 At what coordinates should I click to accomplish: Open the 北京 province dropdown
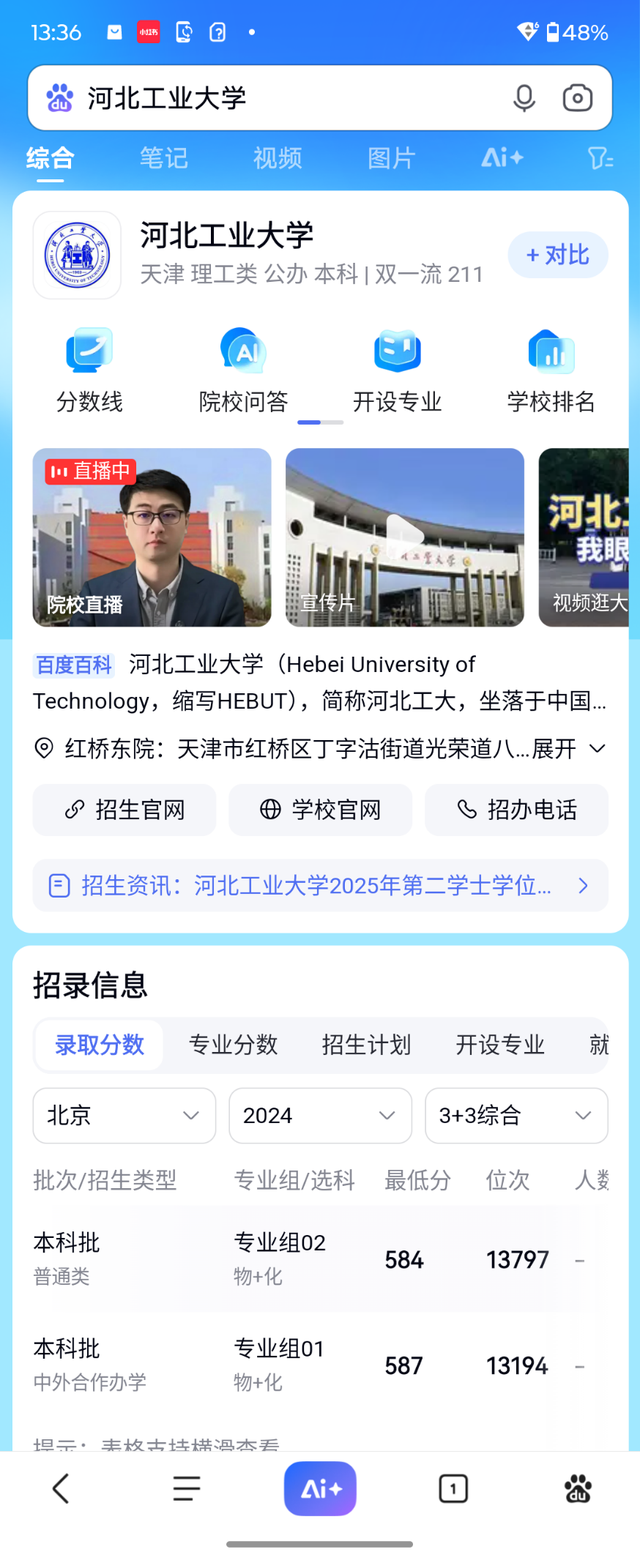[x=124, y=1116]
